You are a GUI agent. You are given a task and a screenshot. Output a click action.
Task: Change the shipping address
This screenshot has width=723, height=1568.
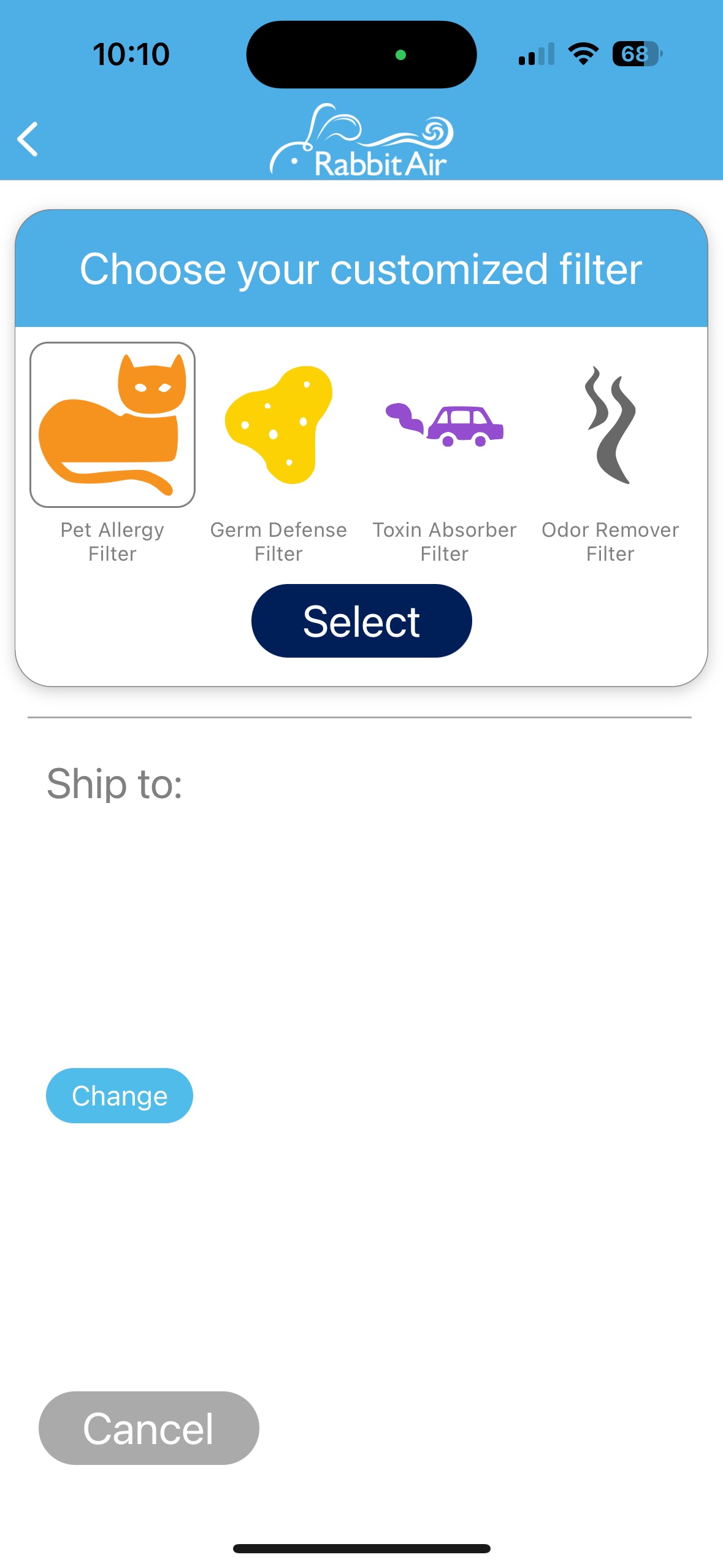click(x=120, y=1096)
